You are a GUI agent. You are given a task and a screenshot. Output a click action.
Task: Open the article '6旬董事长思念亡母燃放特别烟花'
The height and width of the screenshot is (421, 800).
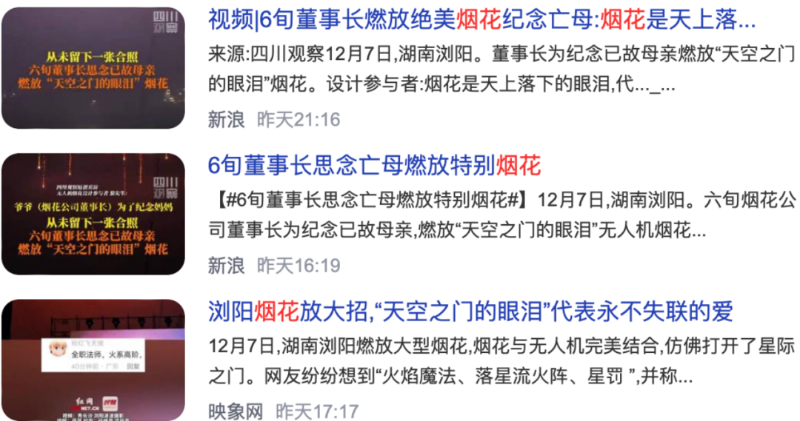pos(374,165)
